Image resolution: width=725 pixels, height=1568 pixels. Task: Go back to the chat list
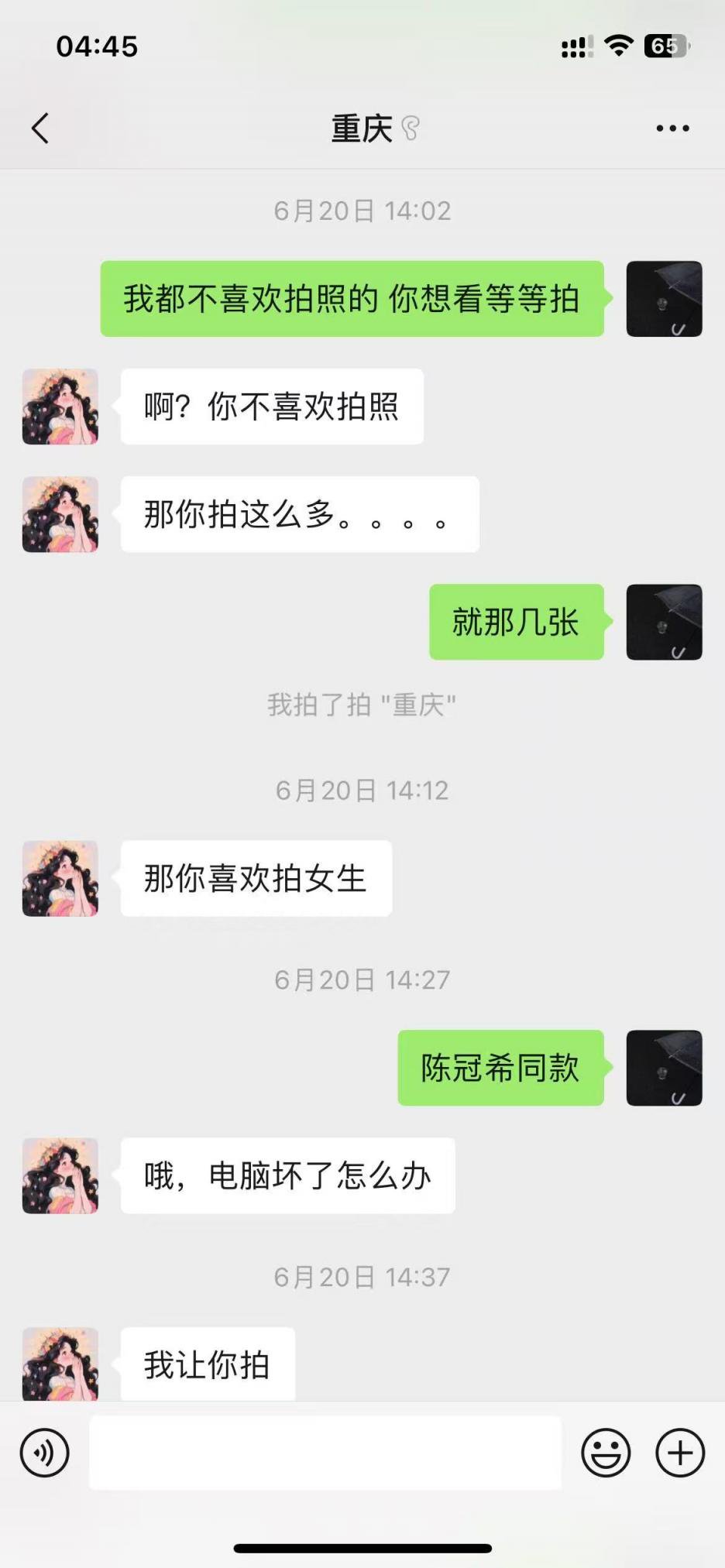pyautogui.click(x=40, y=129)
